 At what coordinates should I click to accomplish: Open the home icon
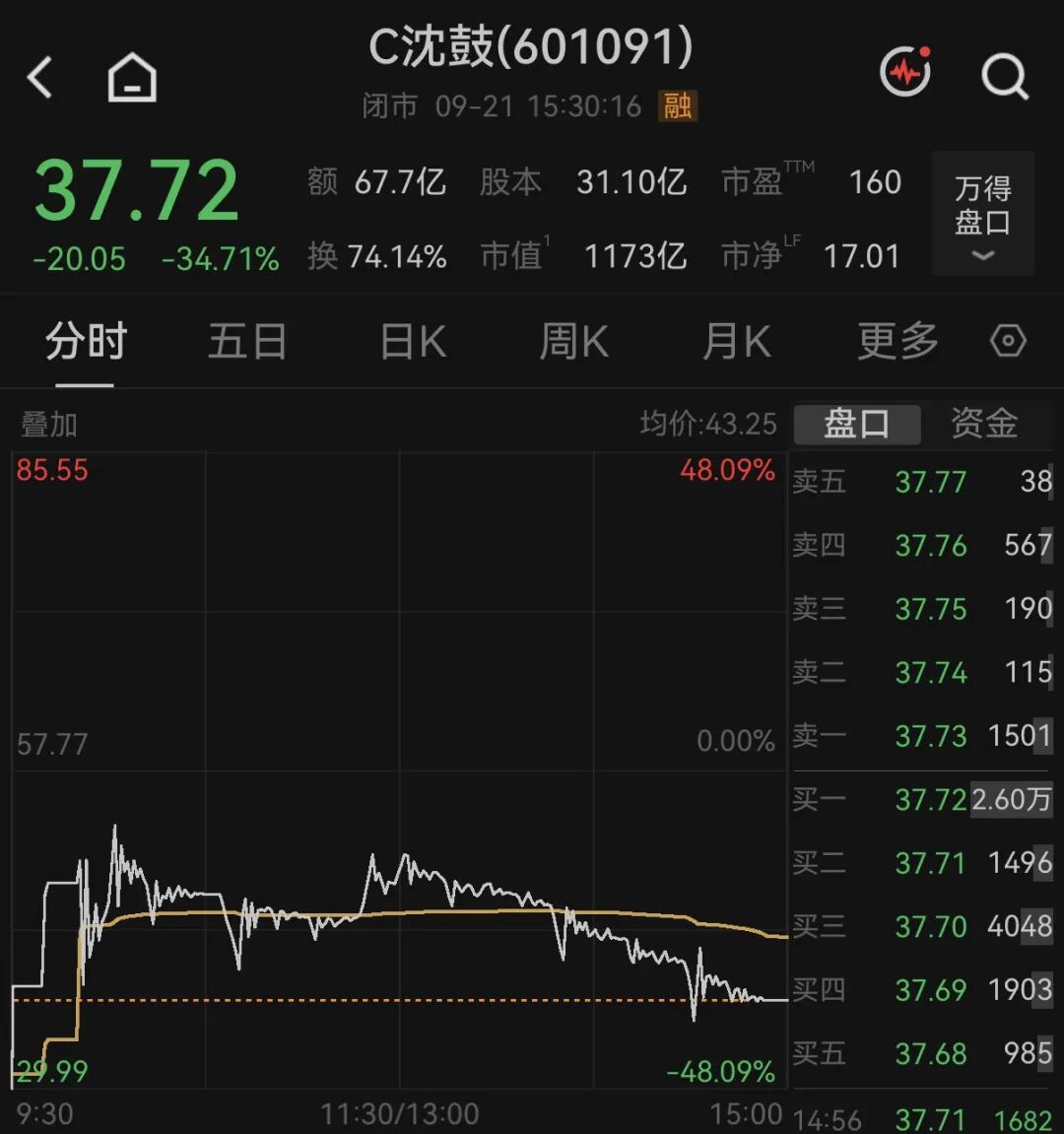pos(132,78)
